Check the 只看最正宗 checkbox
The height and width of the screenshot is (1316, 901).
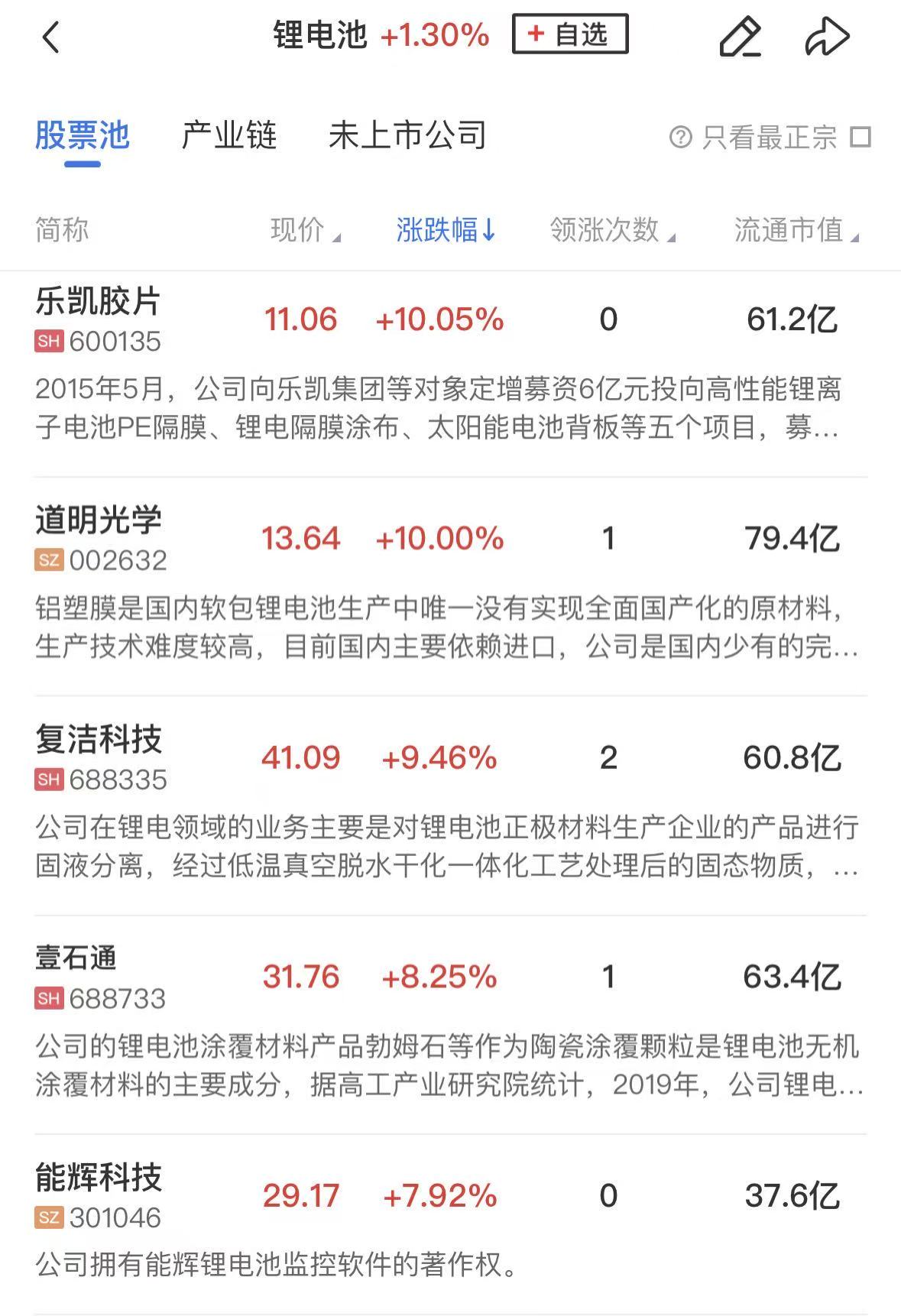tap(861, 138)
